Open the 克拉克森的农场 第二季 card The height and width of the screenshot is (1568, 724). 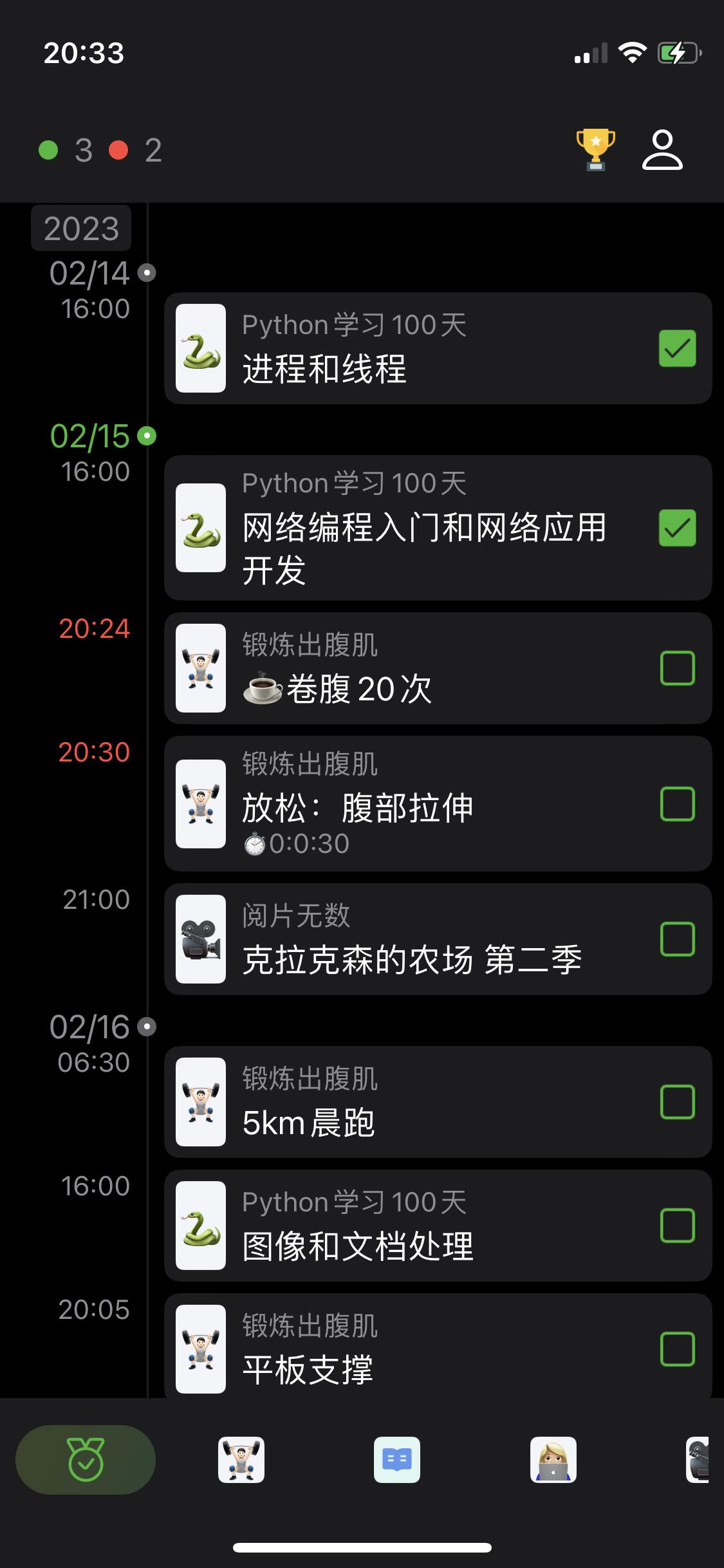click(412, 939)
